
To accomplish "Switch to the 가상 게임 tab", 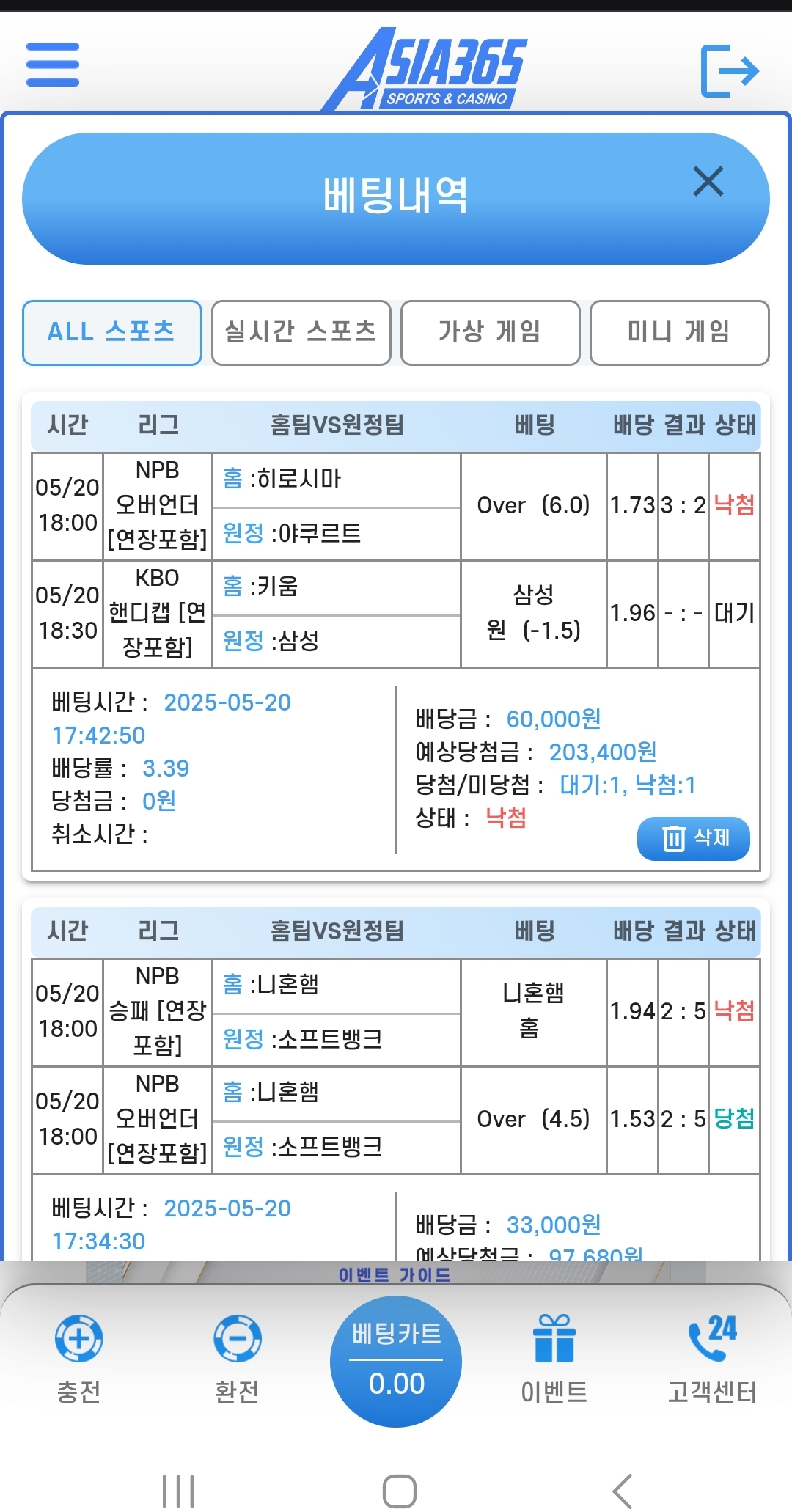I will [490, 332].
